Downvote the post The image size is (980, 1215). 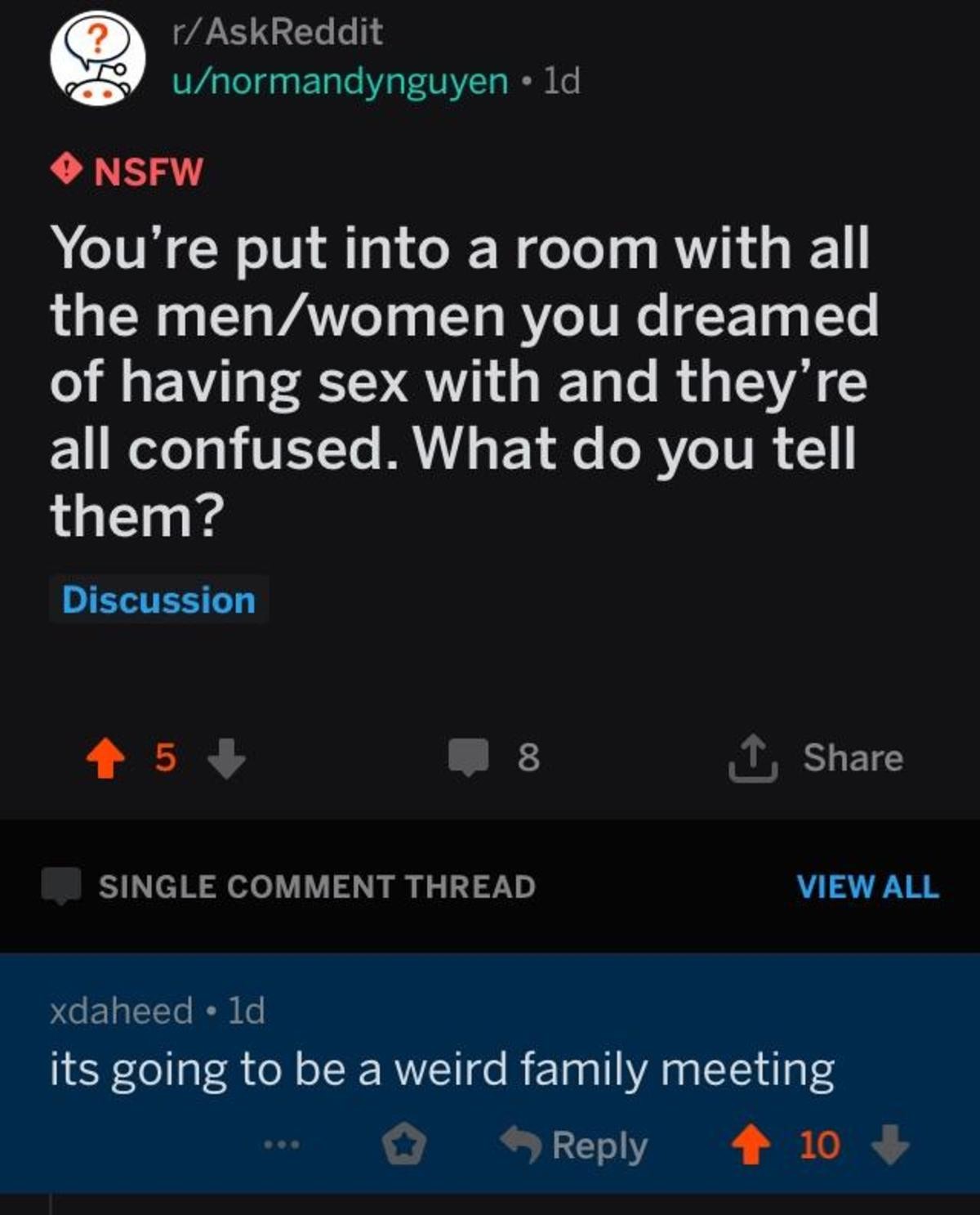click(226, 758)
